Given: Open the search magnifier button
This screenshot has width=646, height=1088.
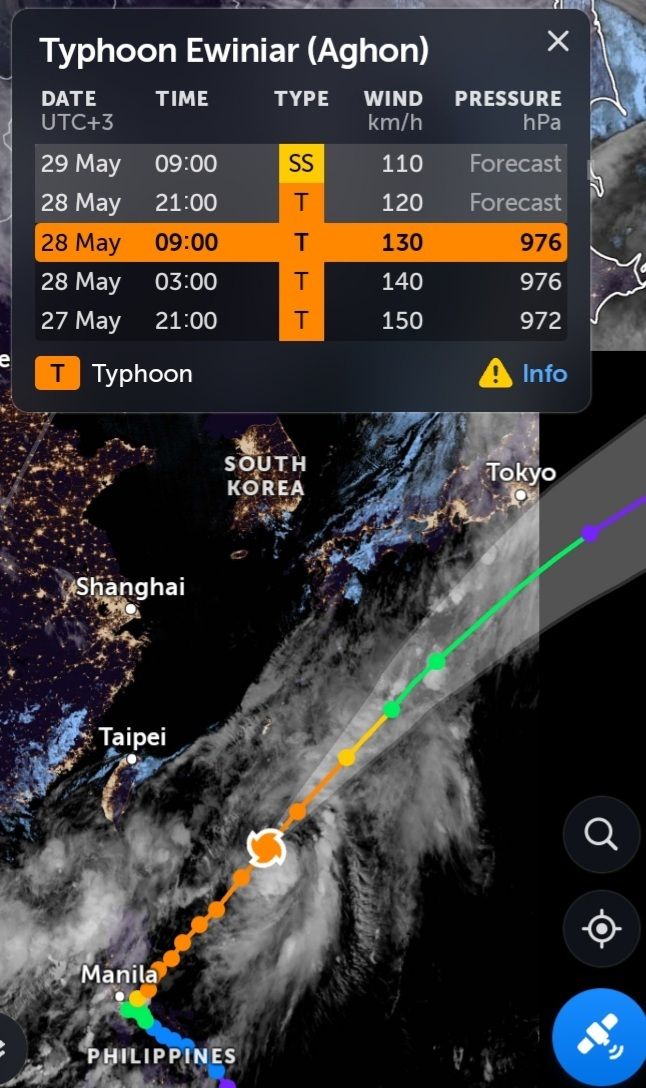Looking at the screenshot, I should coord(601,834).
